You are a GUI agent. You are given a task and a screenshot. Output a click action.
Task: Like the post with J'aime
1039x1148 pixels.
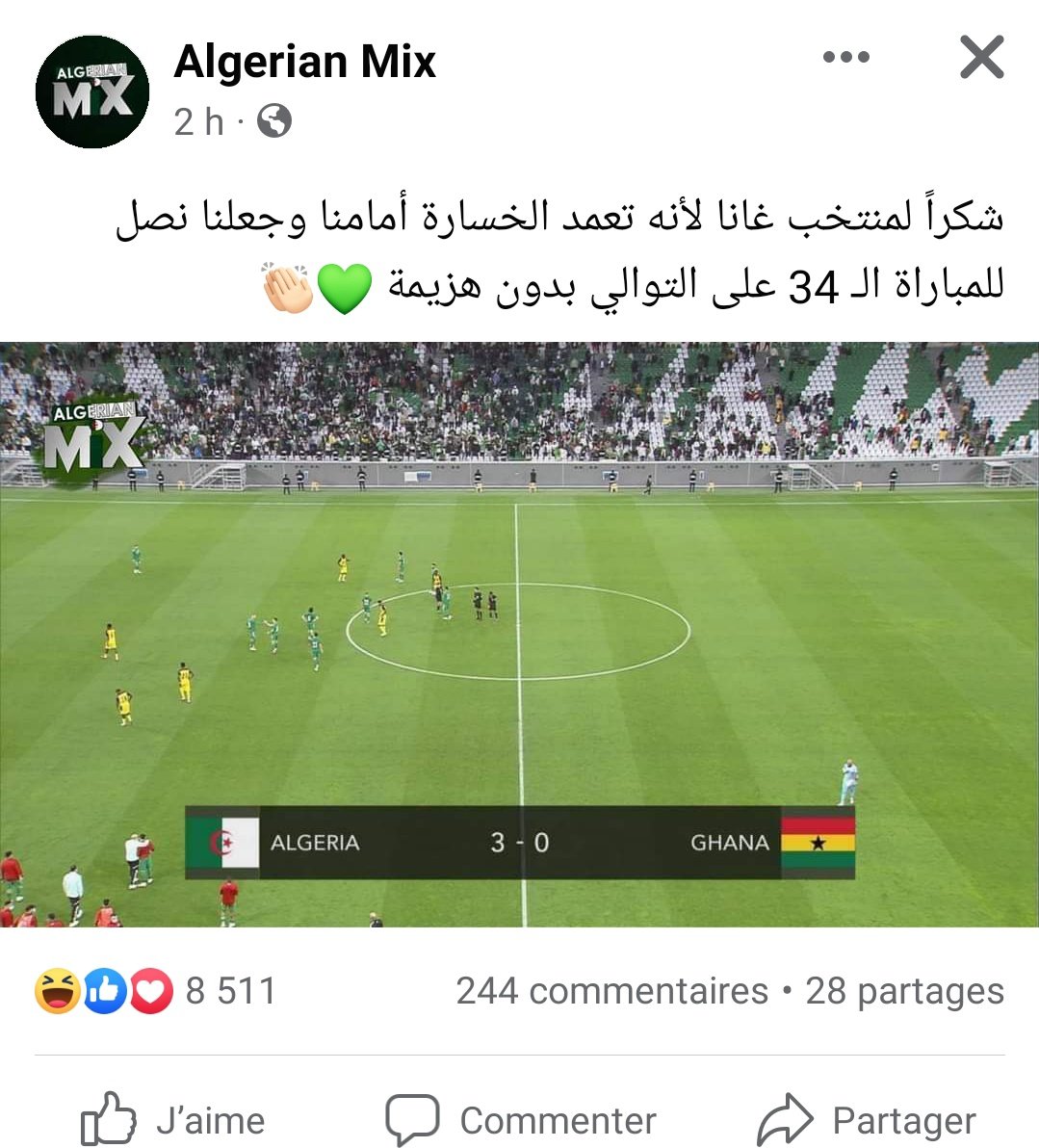coord(173,1120)
